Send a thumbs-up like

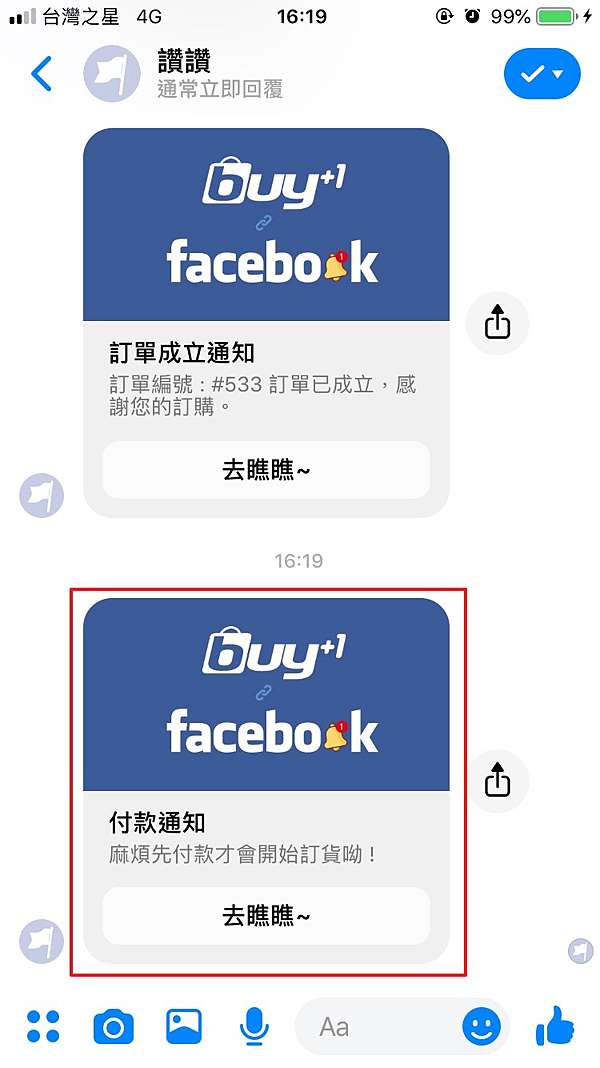(555, 1025)
